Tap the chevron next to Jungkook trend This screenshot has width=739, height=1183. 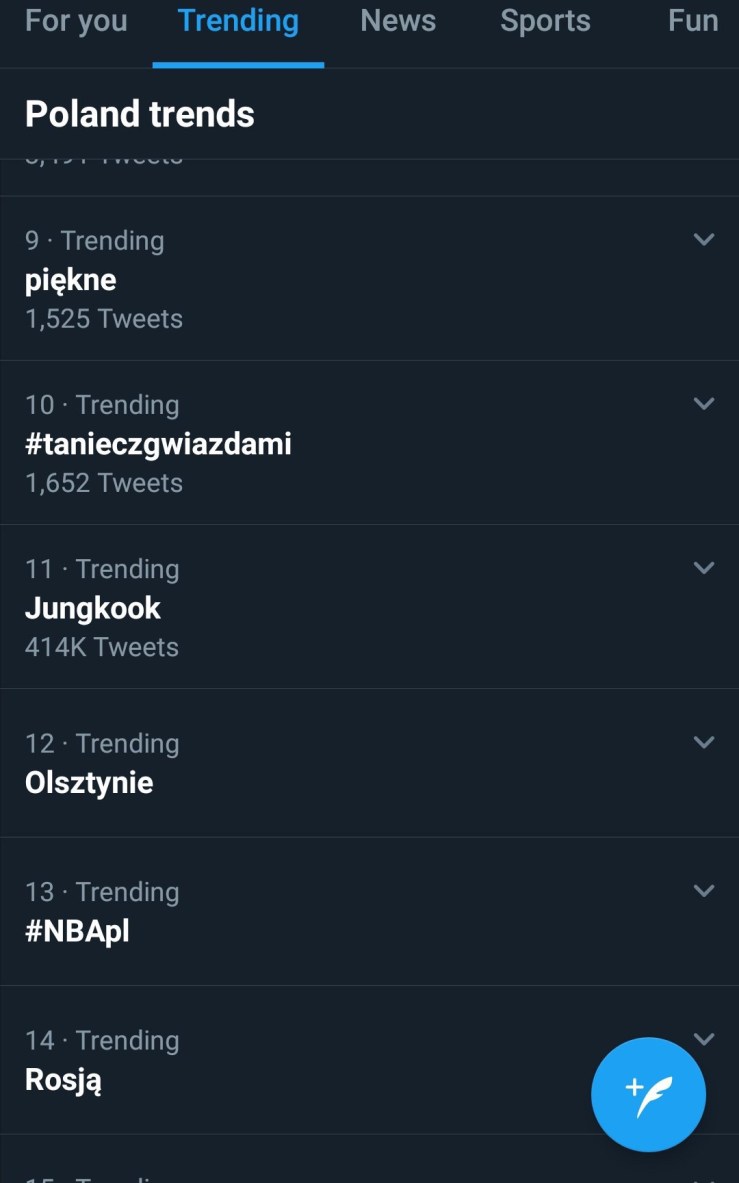(x=704, y=568)
